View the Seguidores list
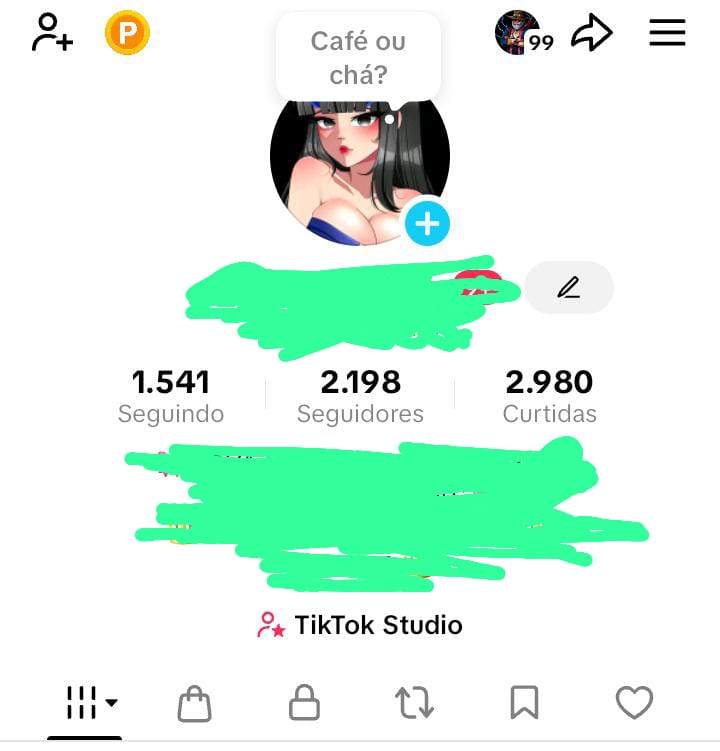The image size is (720, 751). coord(360,396)
